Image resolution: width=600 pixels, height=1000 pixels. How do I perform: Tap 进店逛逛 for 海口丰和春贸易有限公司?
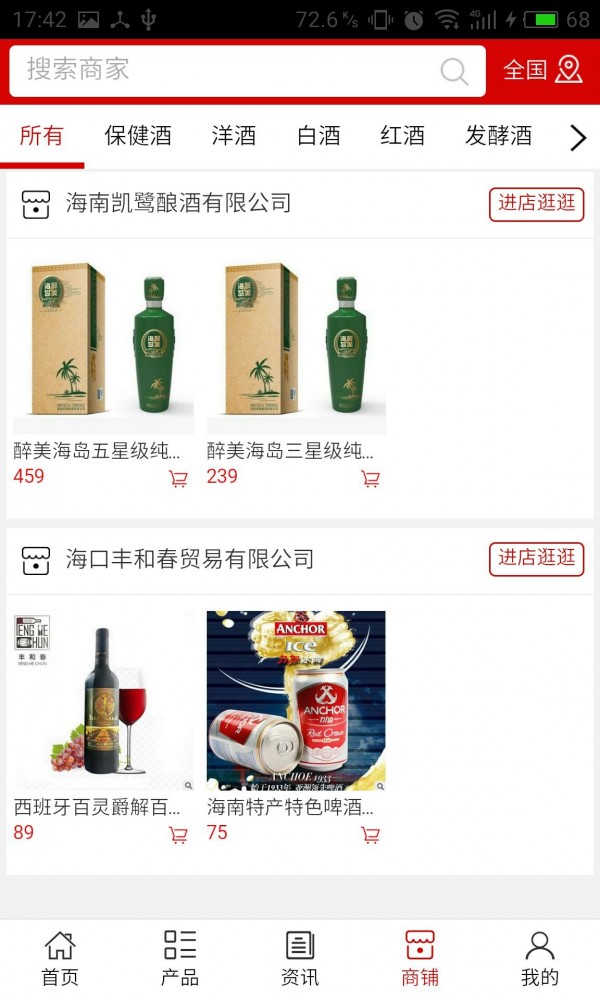(537, 558)
